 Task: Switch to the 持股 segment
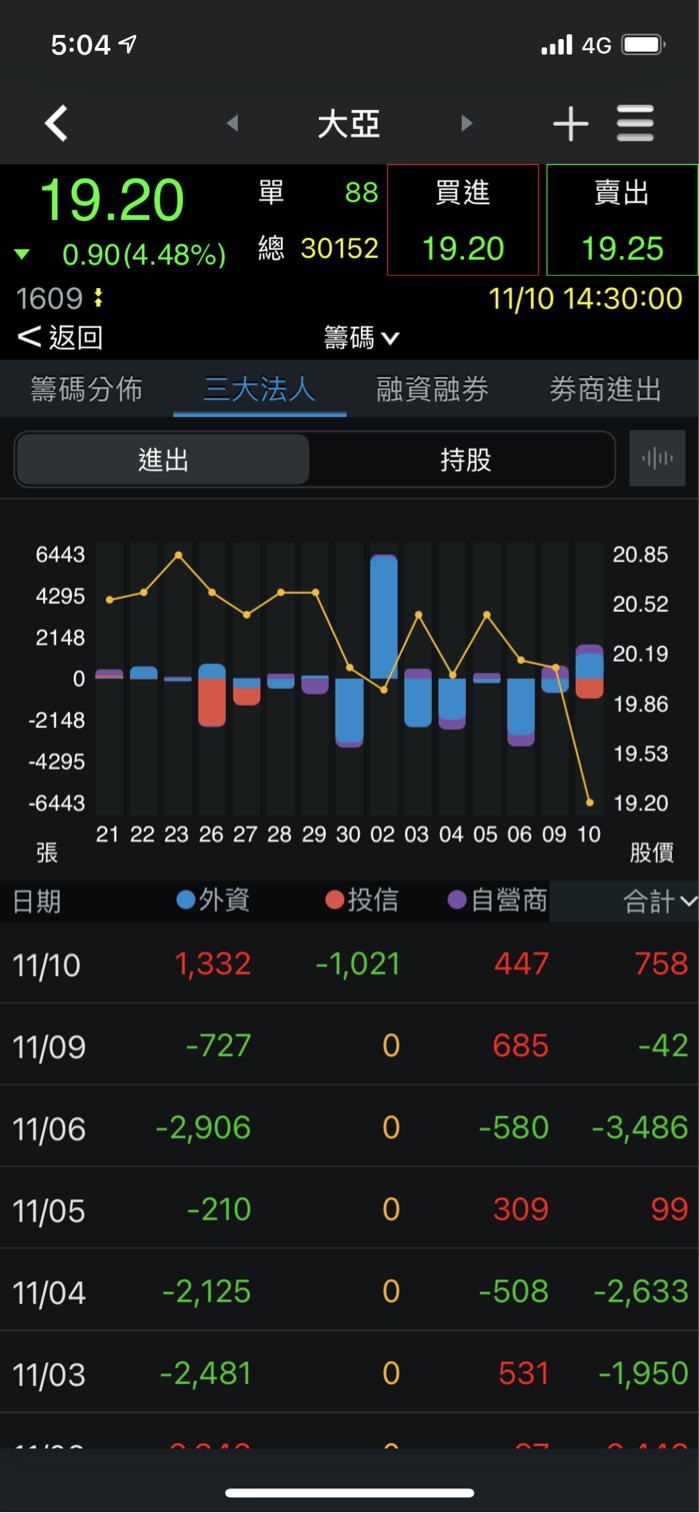coord(465,460)
